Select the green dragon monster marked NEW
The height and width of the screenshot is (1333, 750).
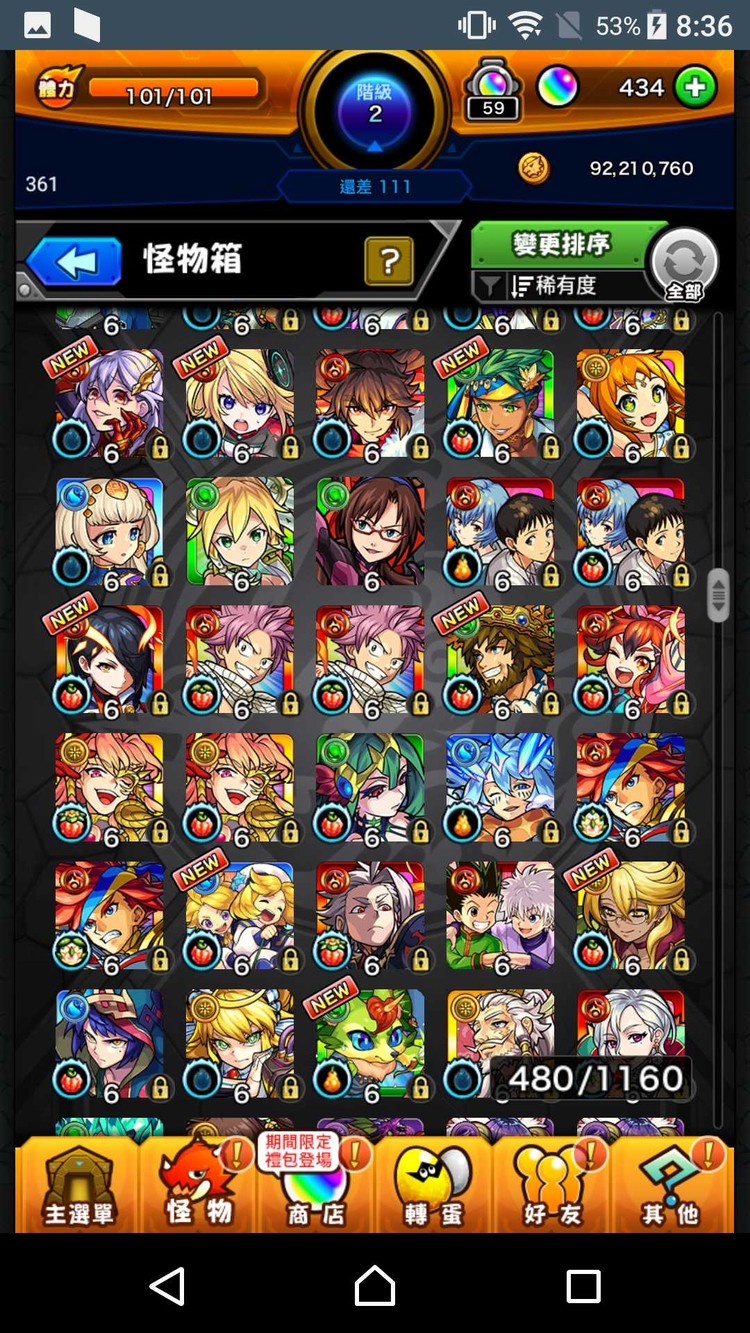370,1044
